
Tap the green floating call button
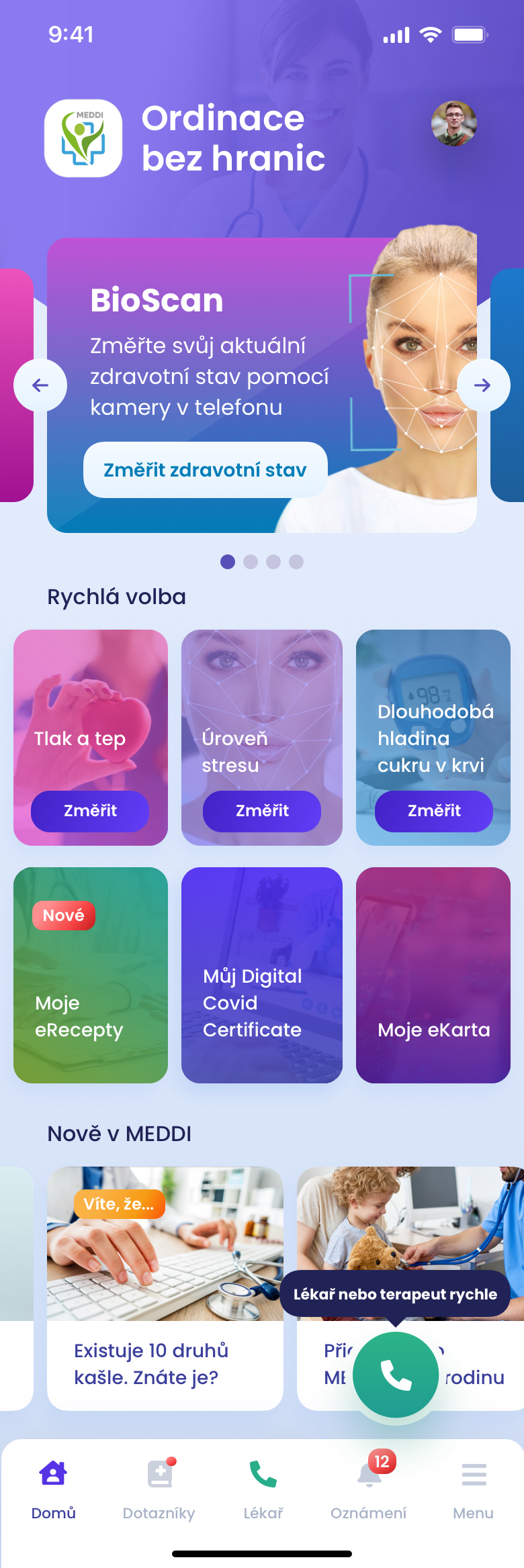[396, 1375]
